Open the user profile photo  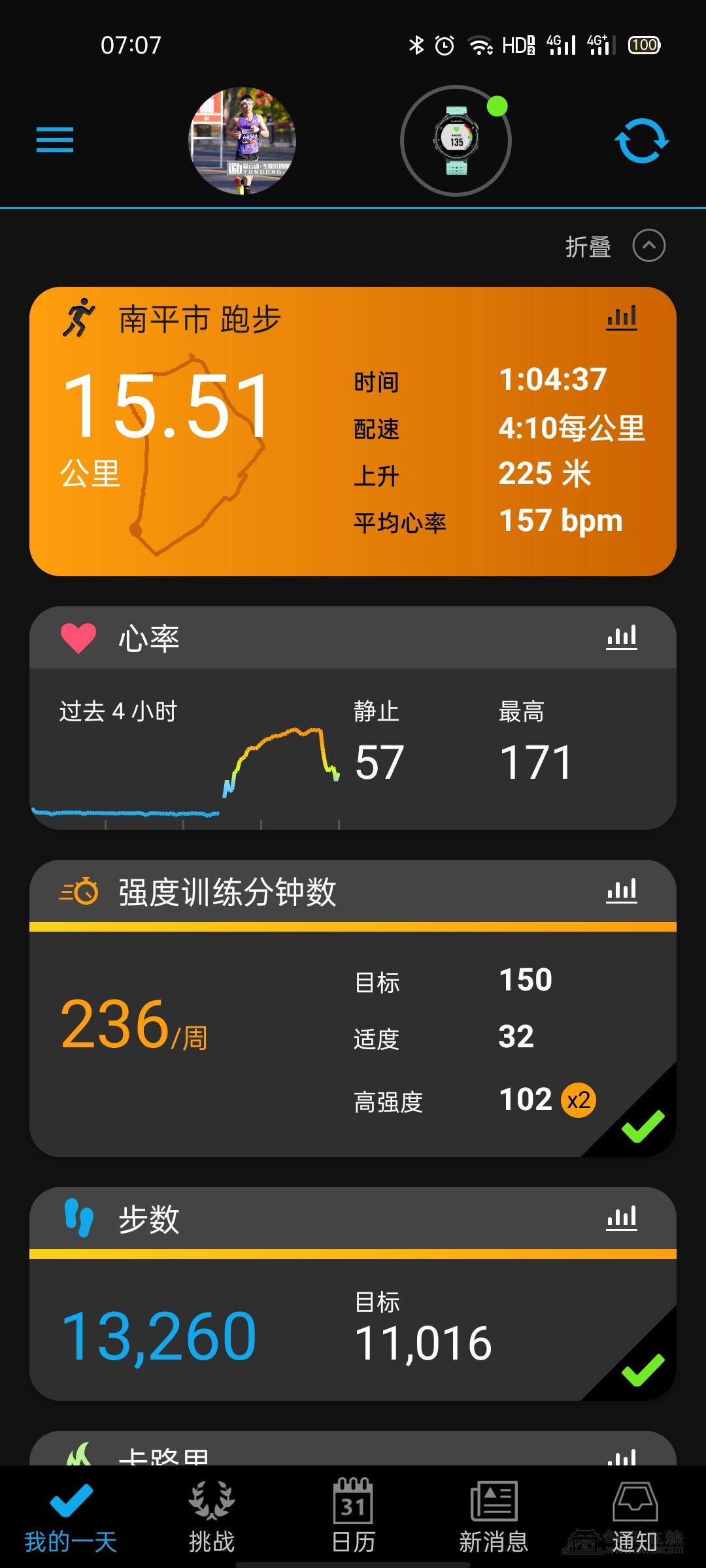point(242,141)
